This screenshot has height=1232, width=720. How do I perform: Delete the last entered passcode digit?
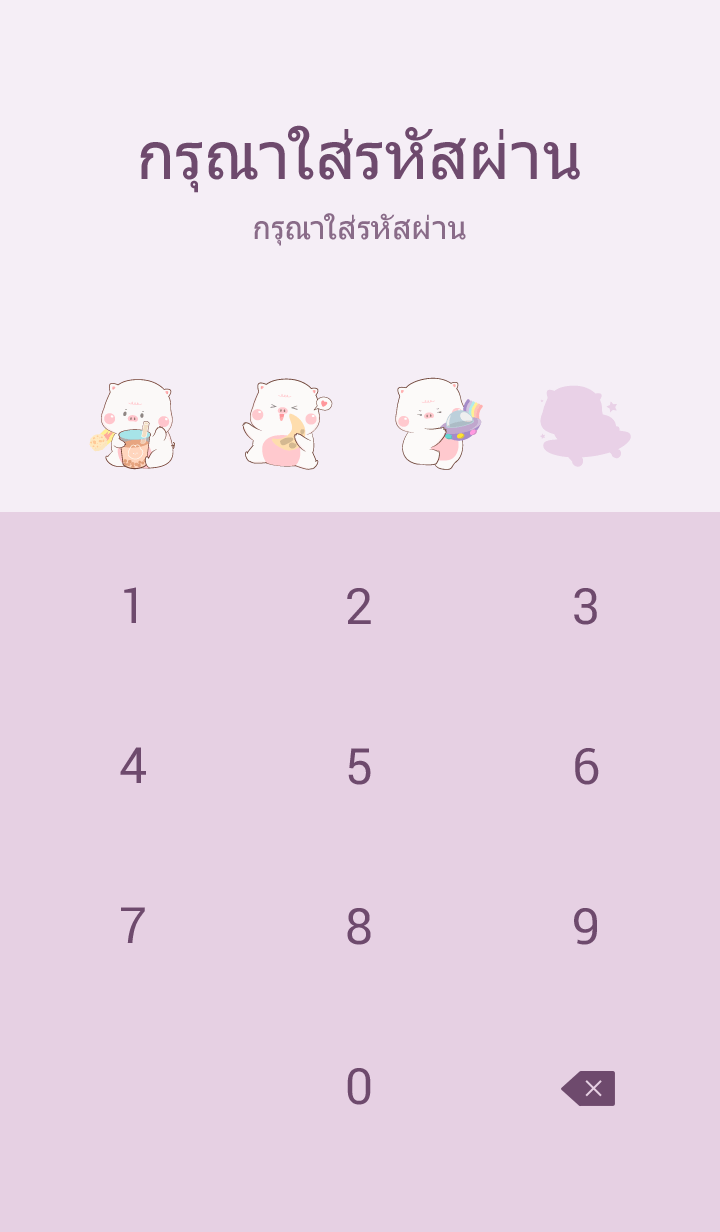[589, 1088]
